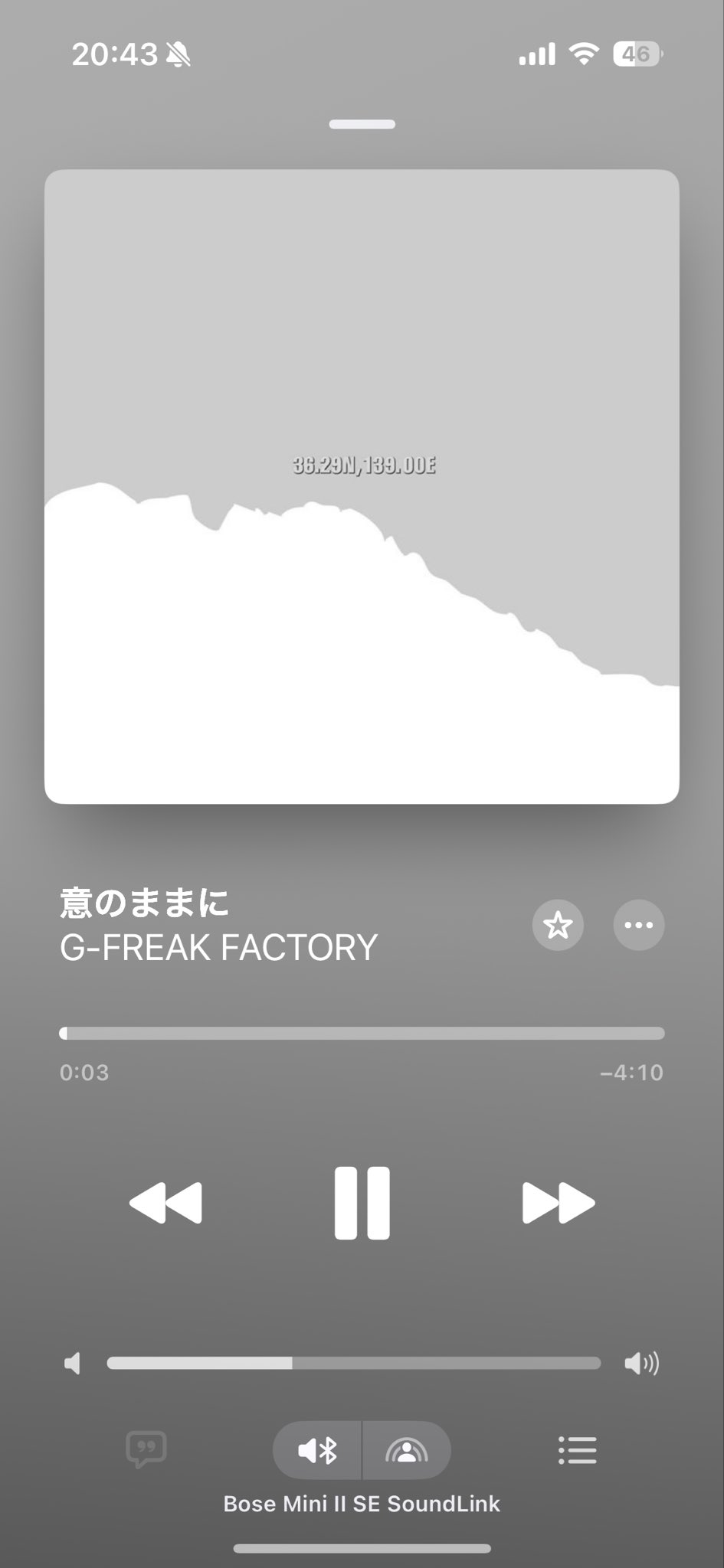Tap the grabber to minimize the player
Image resolution: width=724 pixels, height=1568 pixels.
click(362, 124)
